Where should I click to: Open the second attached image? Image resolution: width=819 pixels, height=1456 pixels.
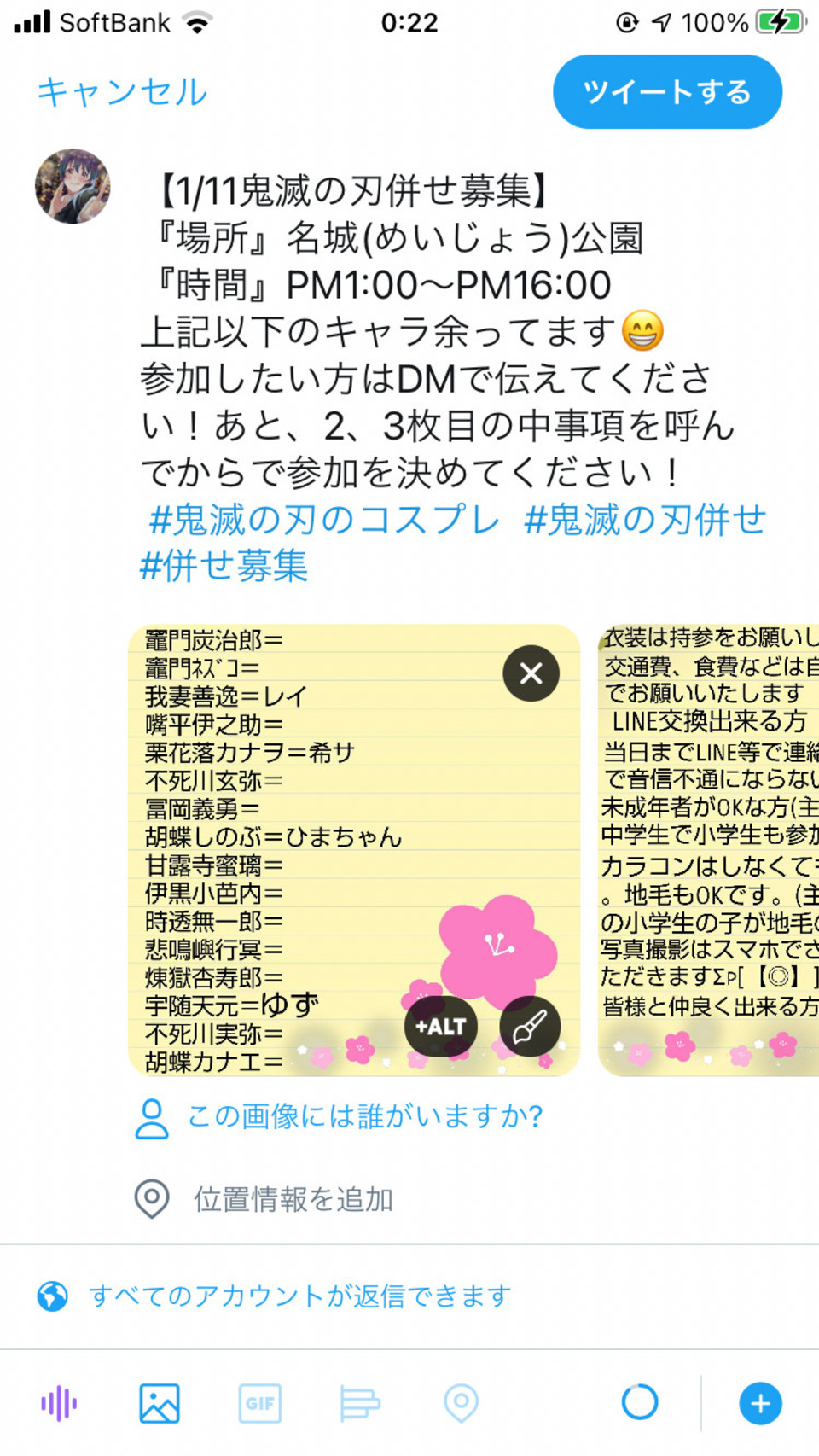(x=708, y=849)
